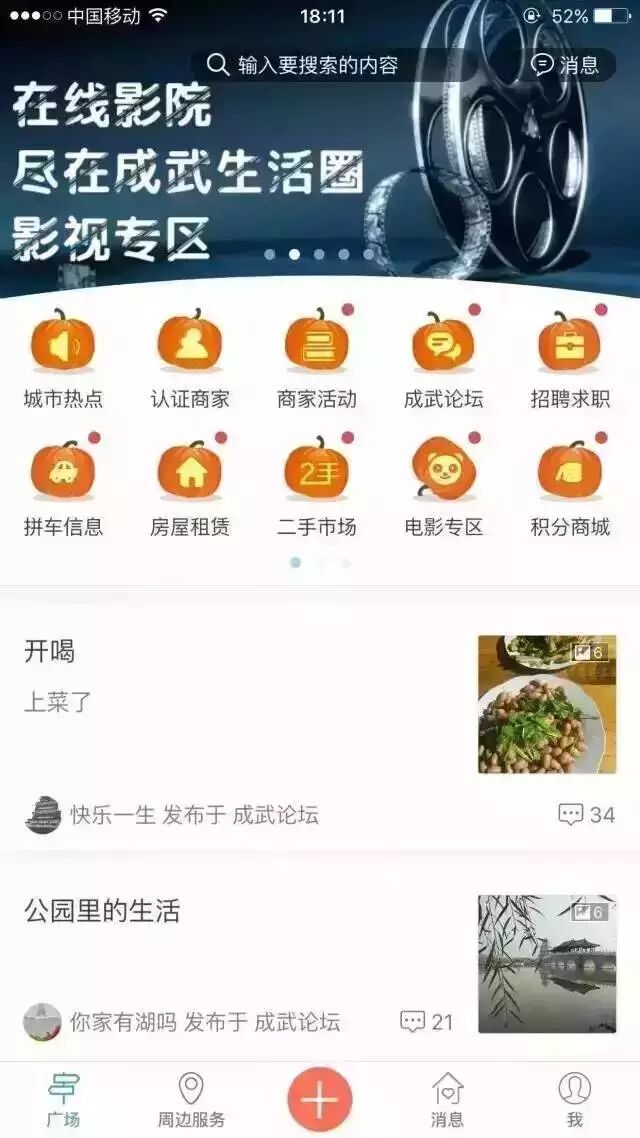The image size is (640, 1138).
Task: Open 消息 button in the top bar
Action: (x=566, y=66)
